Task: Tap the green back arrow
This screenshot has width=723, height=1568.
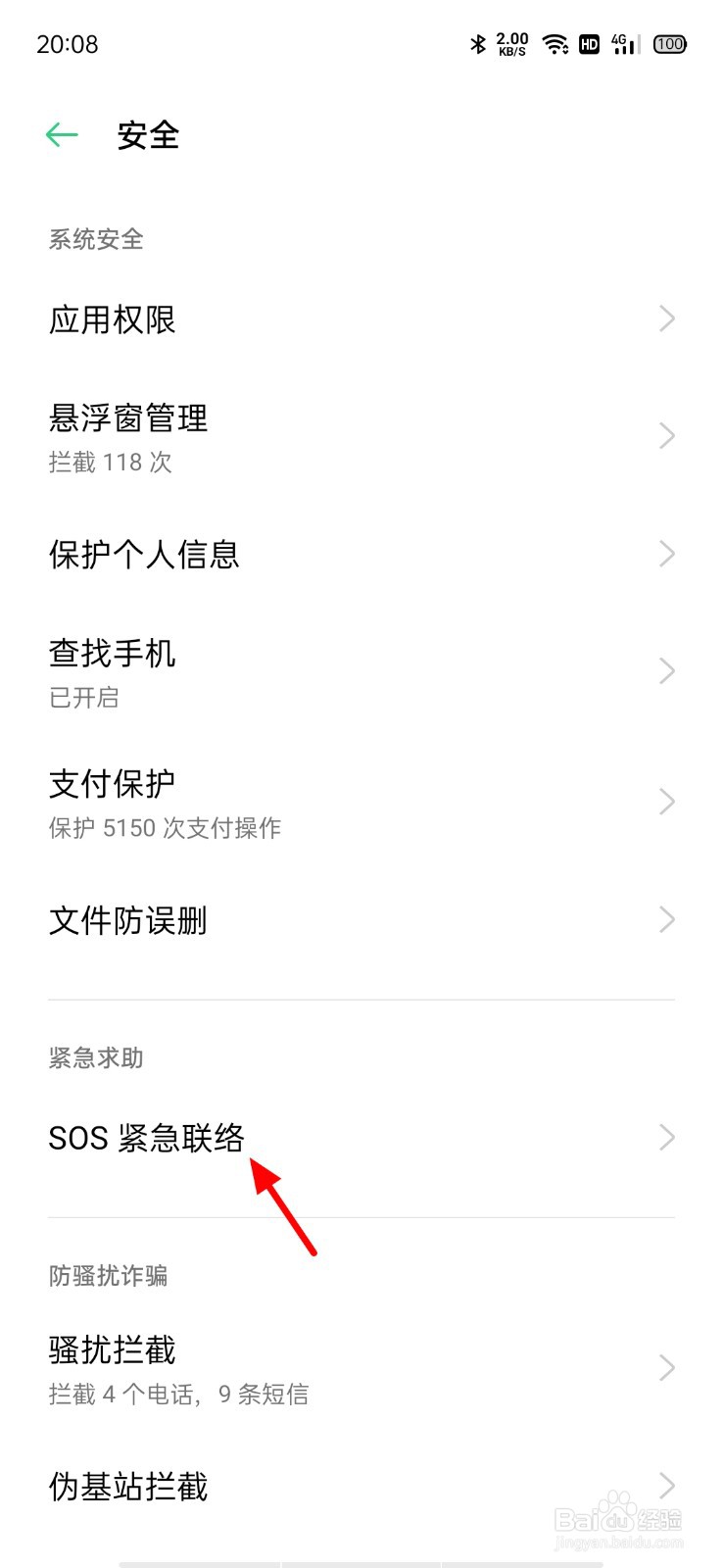Action: 61,133
